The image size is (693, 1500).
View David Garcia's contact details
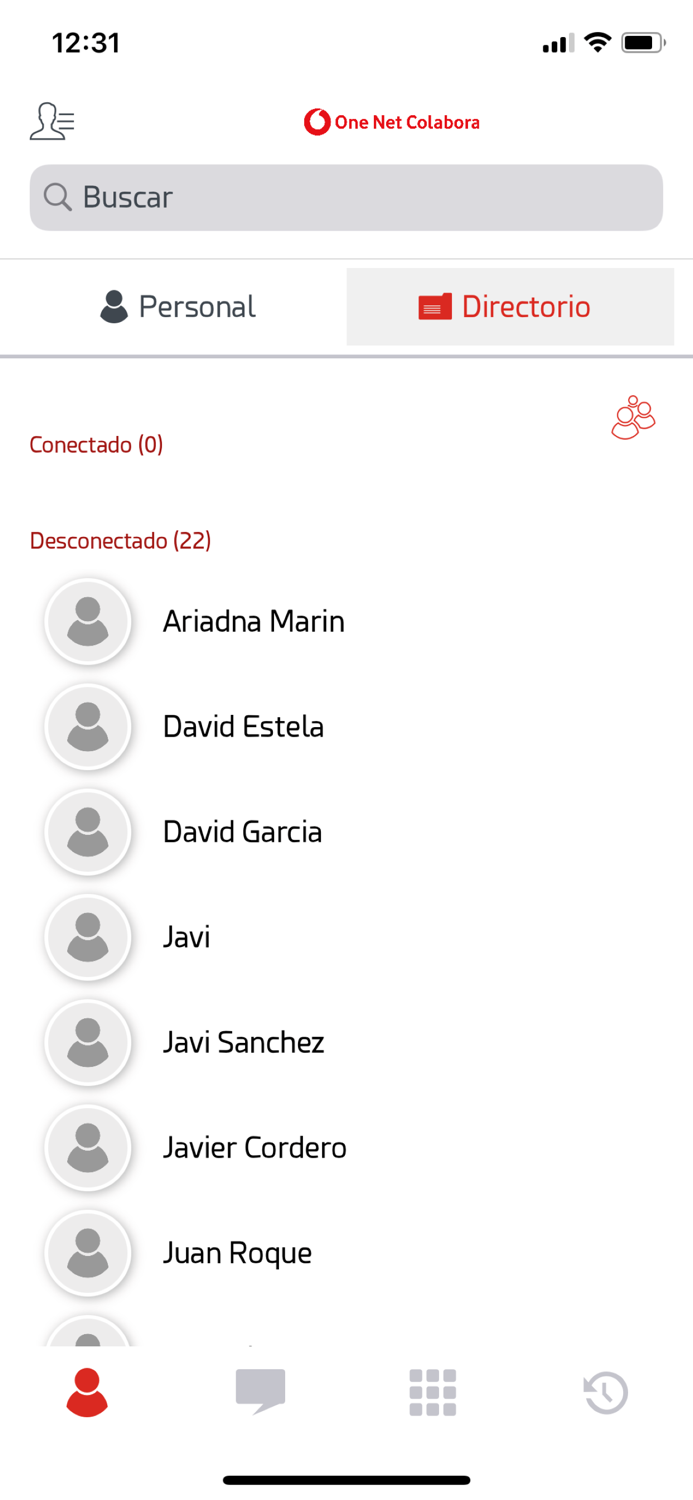tap(346, 832)
